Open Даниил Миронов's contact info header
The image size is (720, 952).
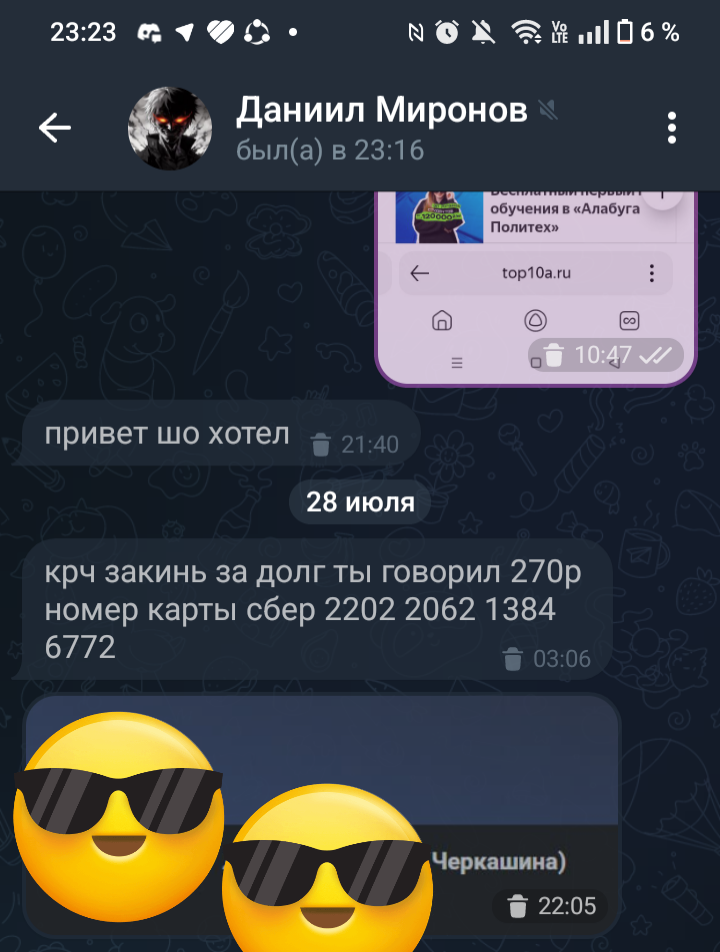380,127
